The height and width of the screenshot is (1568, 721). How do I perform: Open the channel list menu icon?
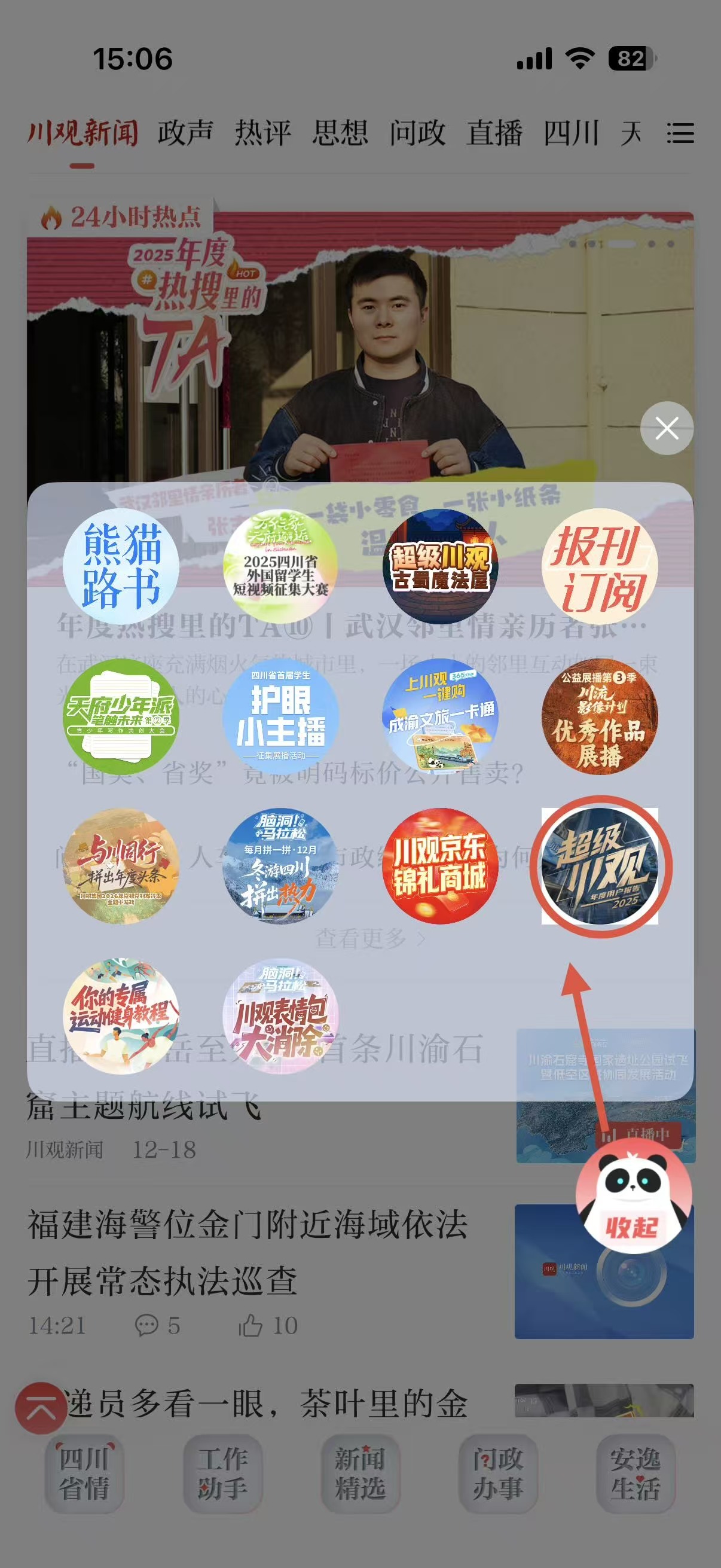pyautogui.click(x=680, y=133)
